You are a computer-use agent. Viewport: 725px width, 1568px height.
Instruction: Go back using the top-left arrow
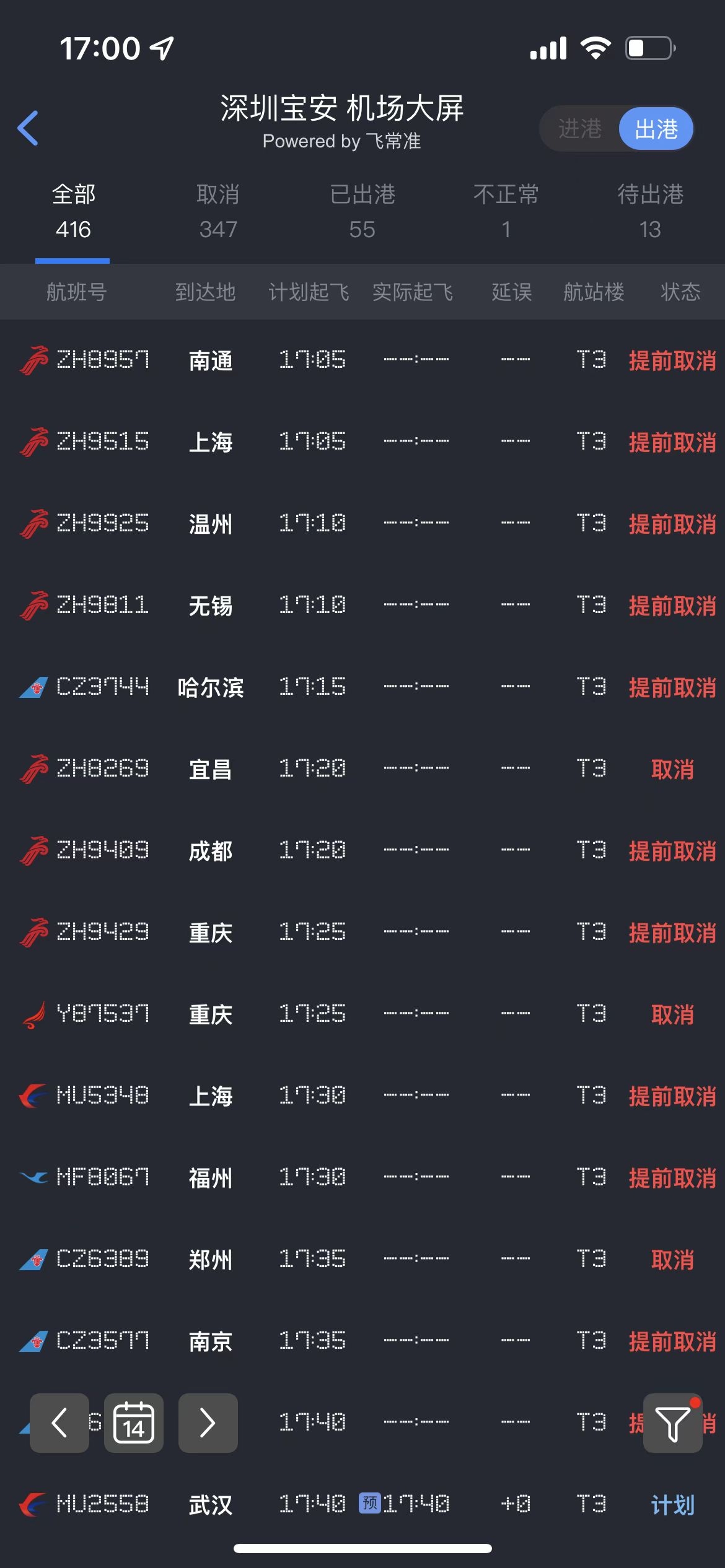pyautogui.click(x=29, y=128)
